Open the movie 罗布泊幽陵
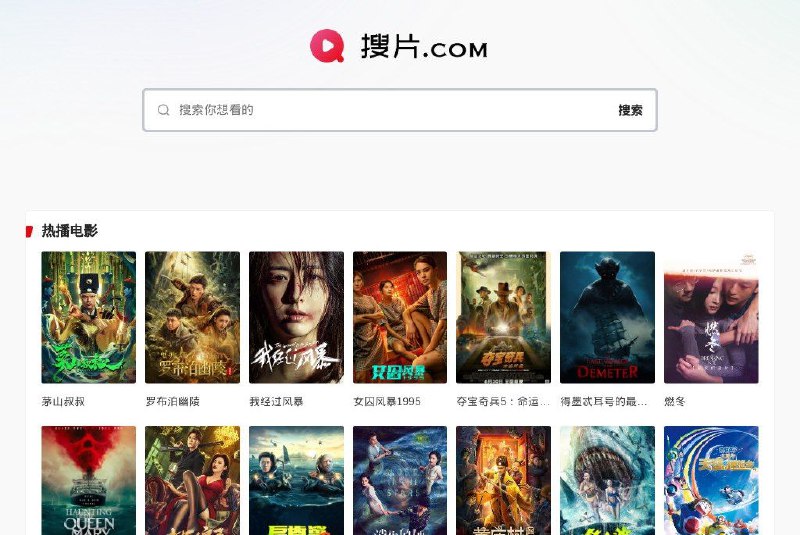The width and height of the screenshot is (800, 535). click(192, 317)
